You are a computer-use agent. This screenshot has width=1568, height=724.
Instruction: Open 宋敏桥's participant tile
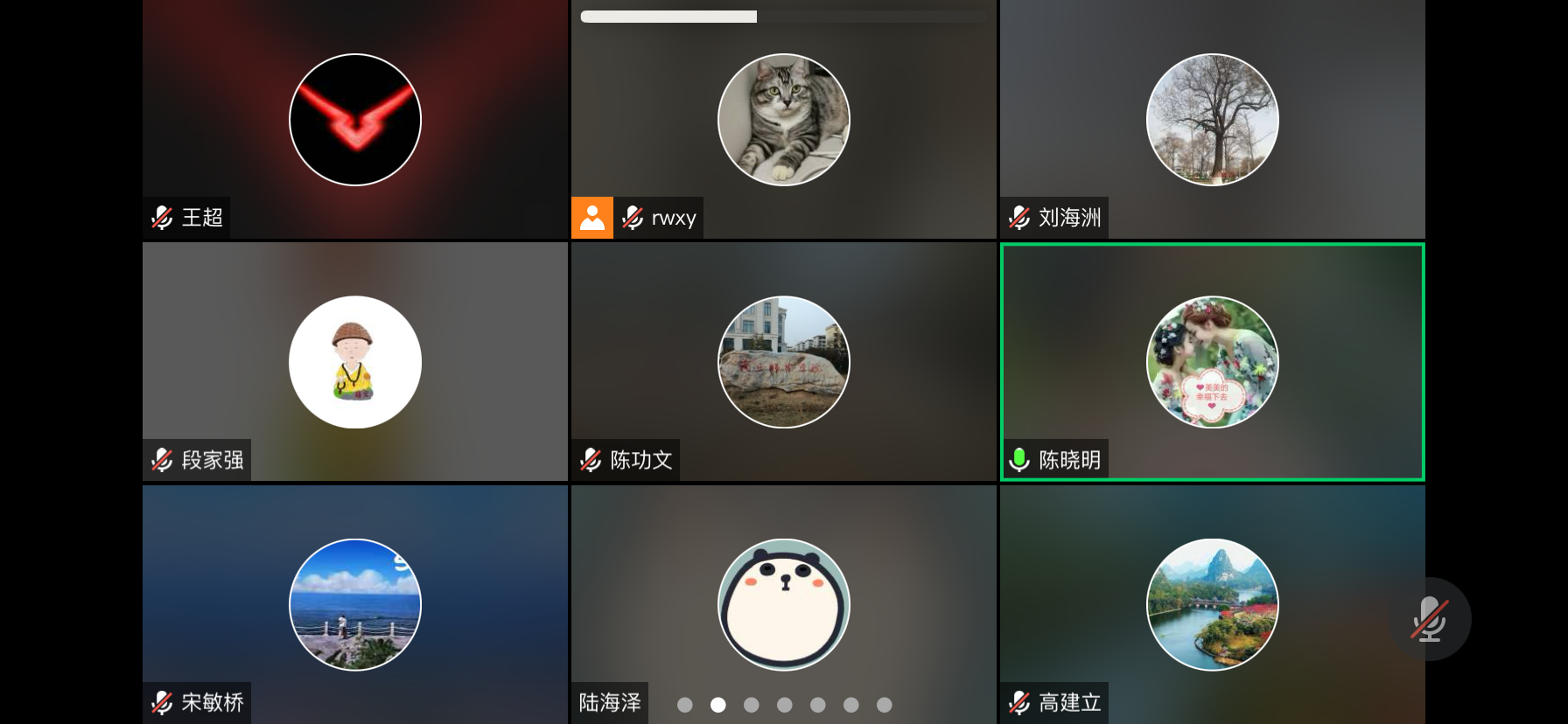click(x=355, y=604)
